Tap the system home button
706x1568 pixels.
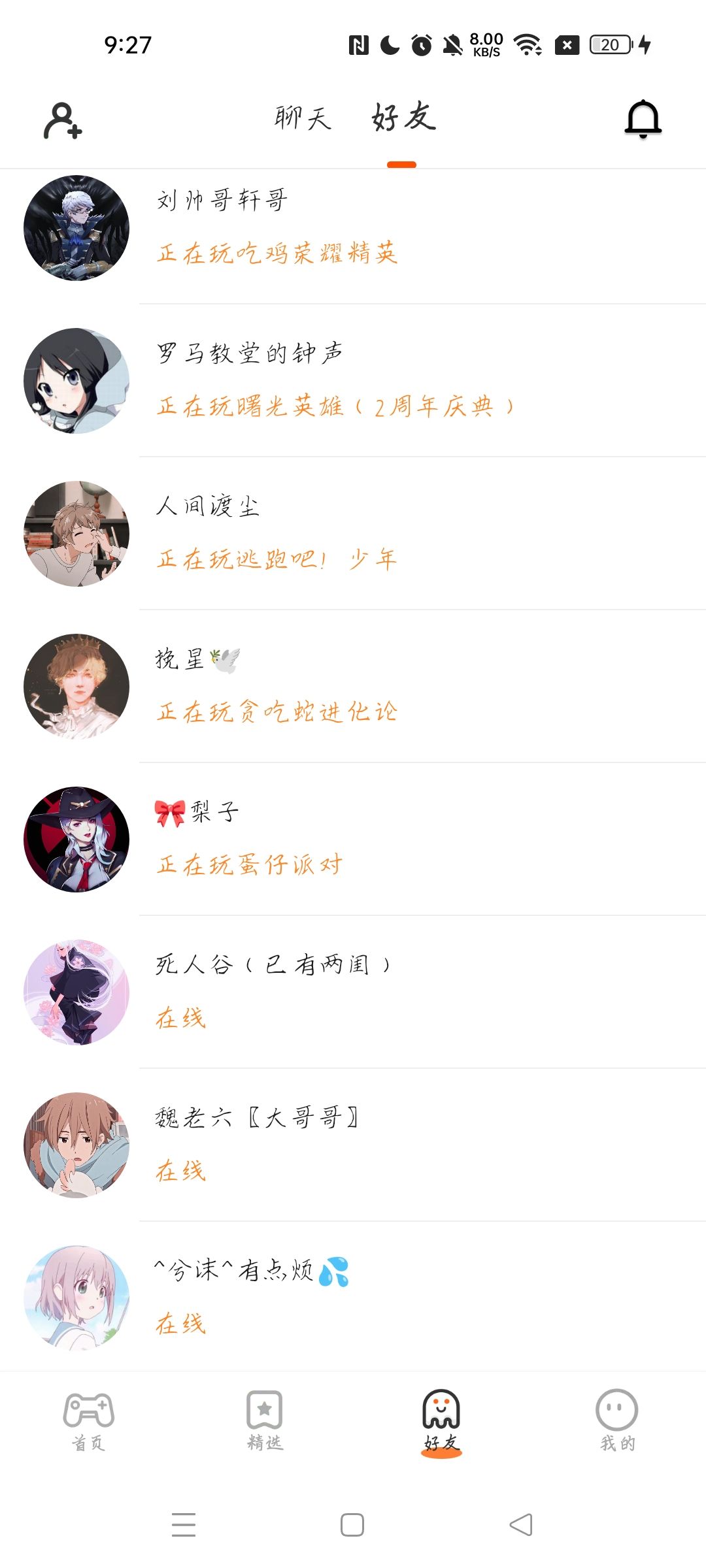(x=352, y=1525)
